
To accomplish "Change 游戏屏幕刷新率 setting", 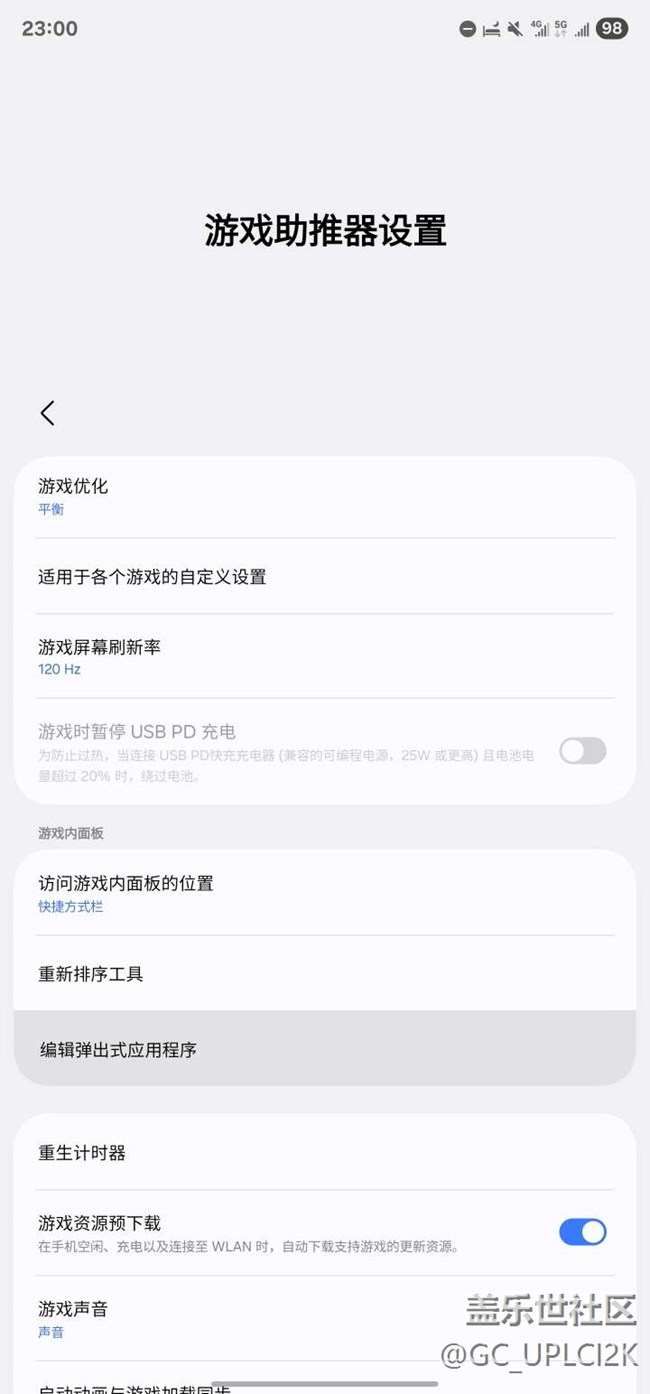I will (x=325, y=656).
